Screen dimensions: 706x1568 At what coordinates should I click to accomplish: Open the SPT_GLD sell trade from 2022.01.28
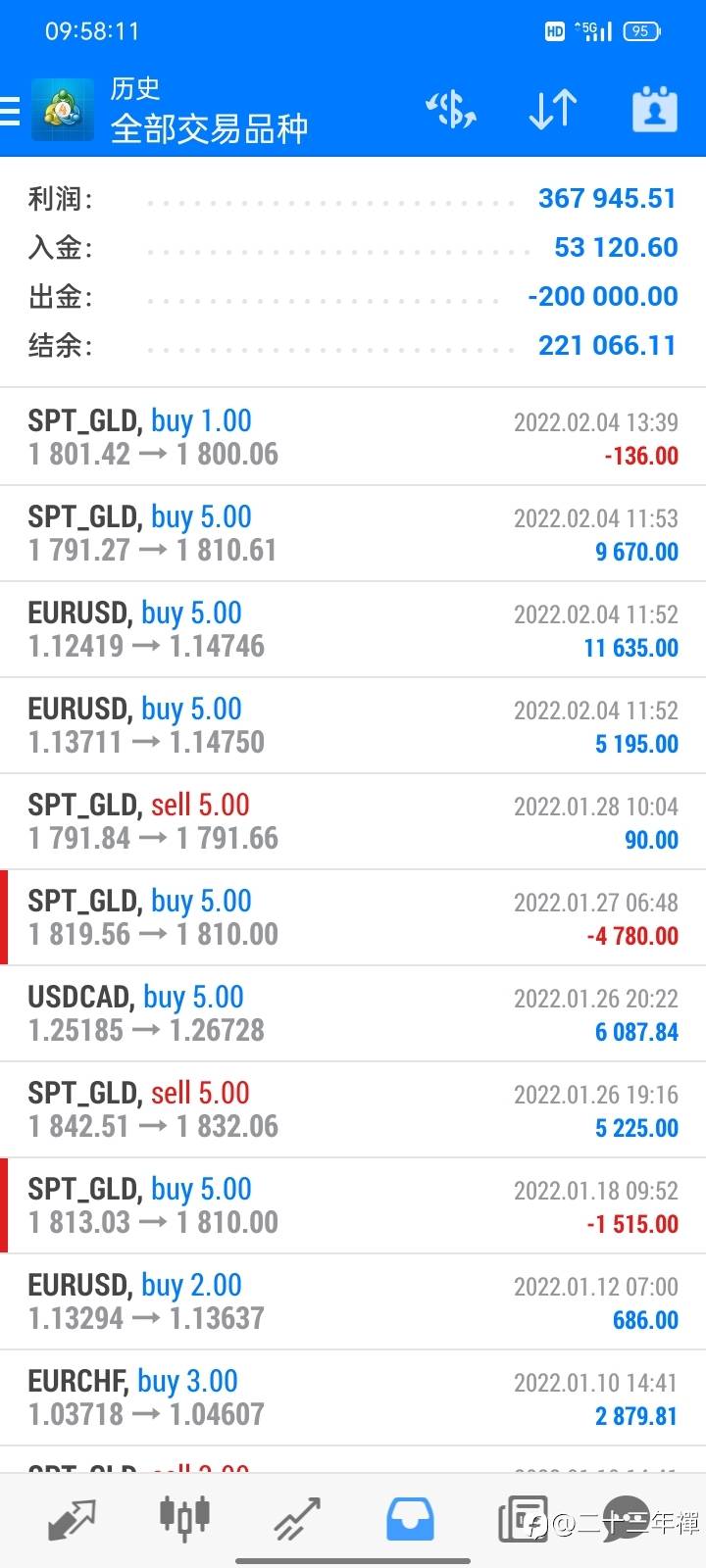[x=353, y=821]
